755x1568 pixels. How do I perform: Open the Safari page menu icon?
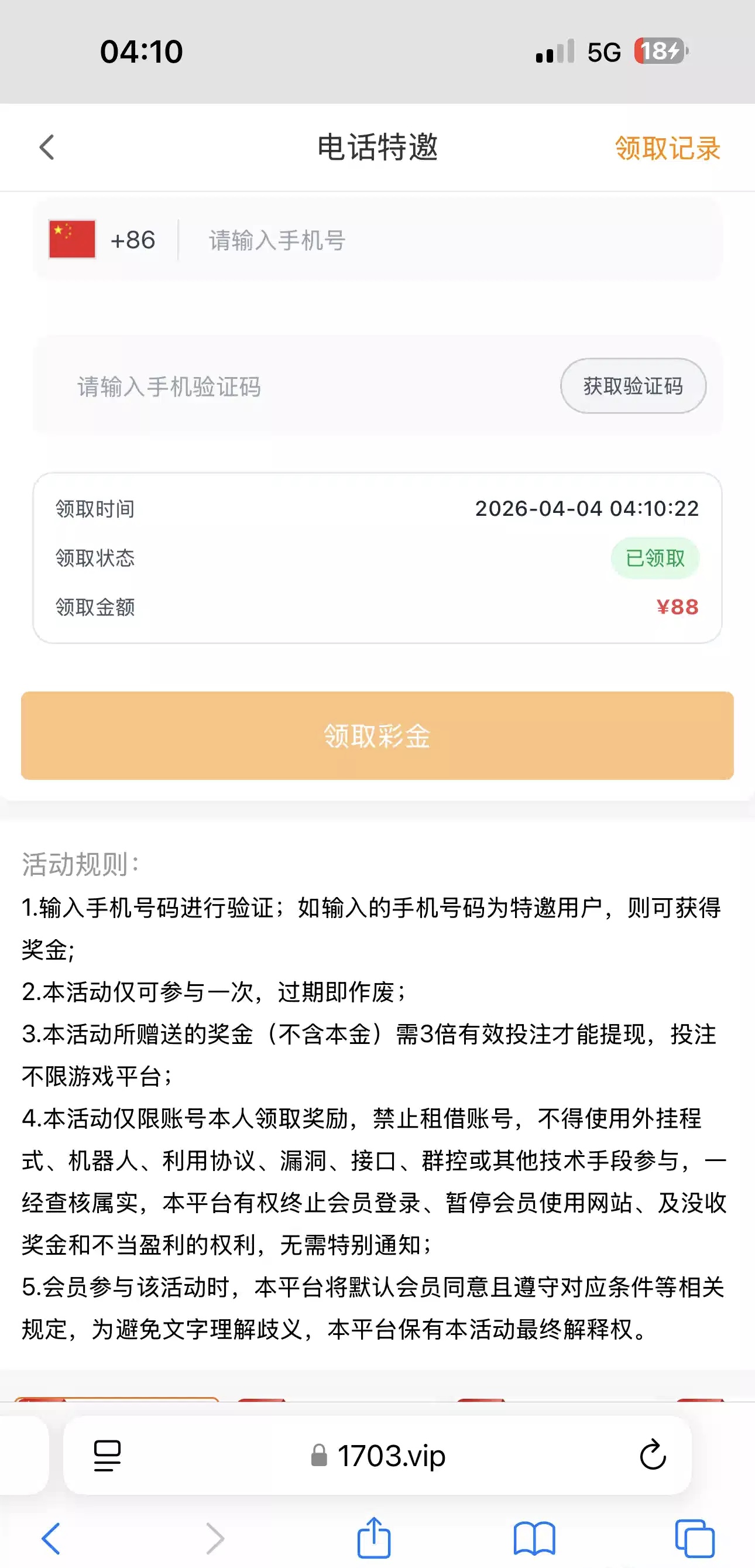(107, 1456)
